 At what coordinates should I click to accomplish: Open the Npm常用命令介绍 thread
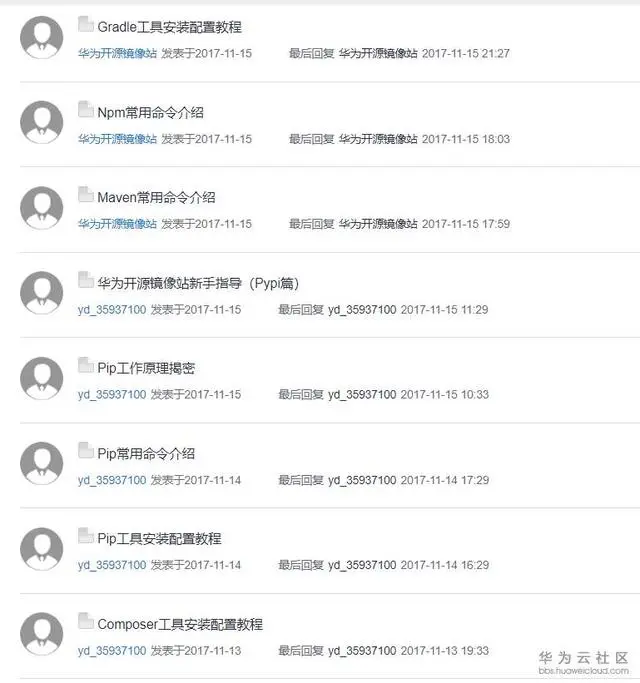click(x=150, y=112)
